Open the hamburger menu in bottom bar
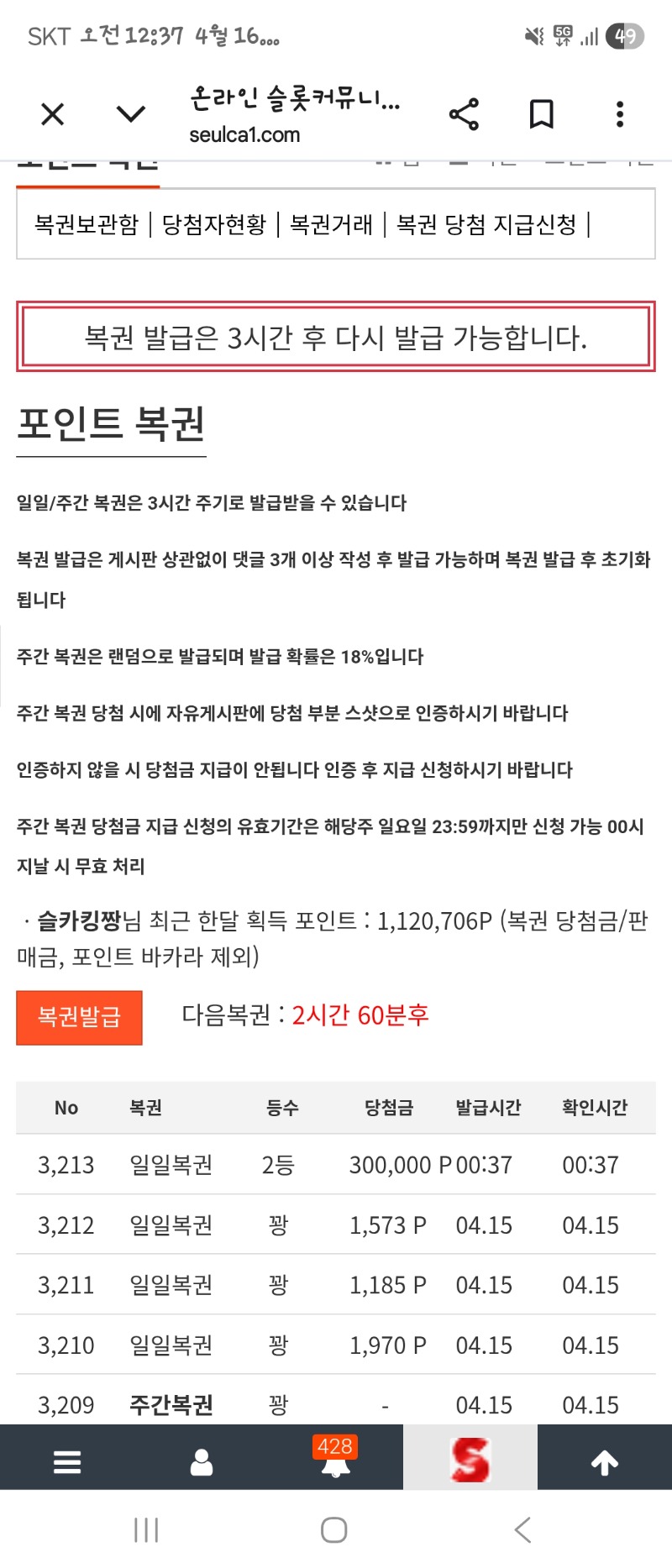This screenshot has width=672, height=1568. (67, 1462)
